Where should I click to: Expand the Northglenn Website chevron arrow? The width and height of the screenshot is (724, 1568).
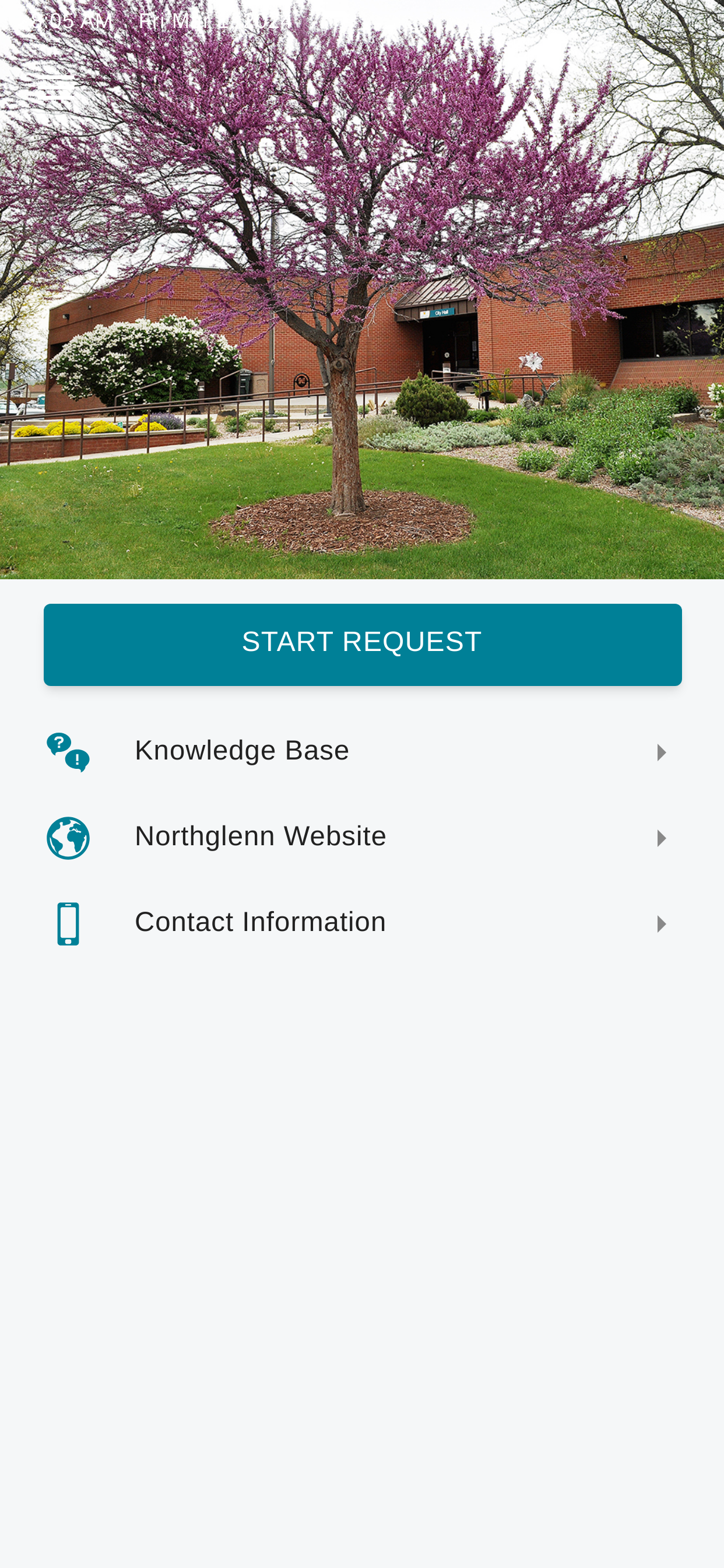pyautogui.click(x=661, y=837)
